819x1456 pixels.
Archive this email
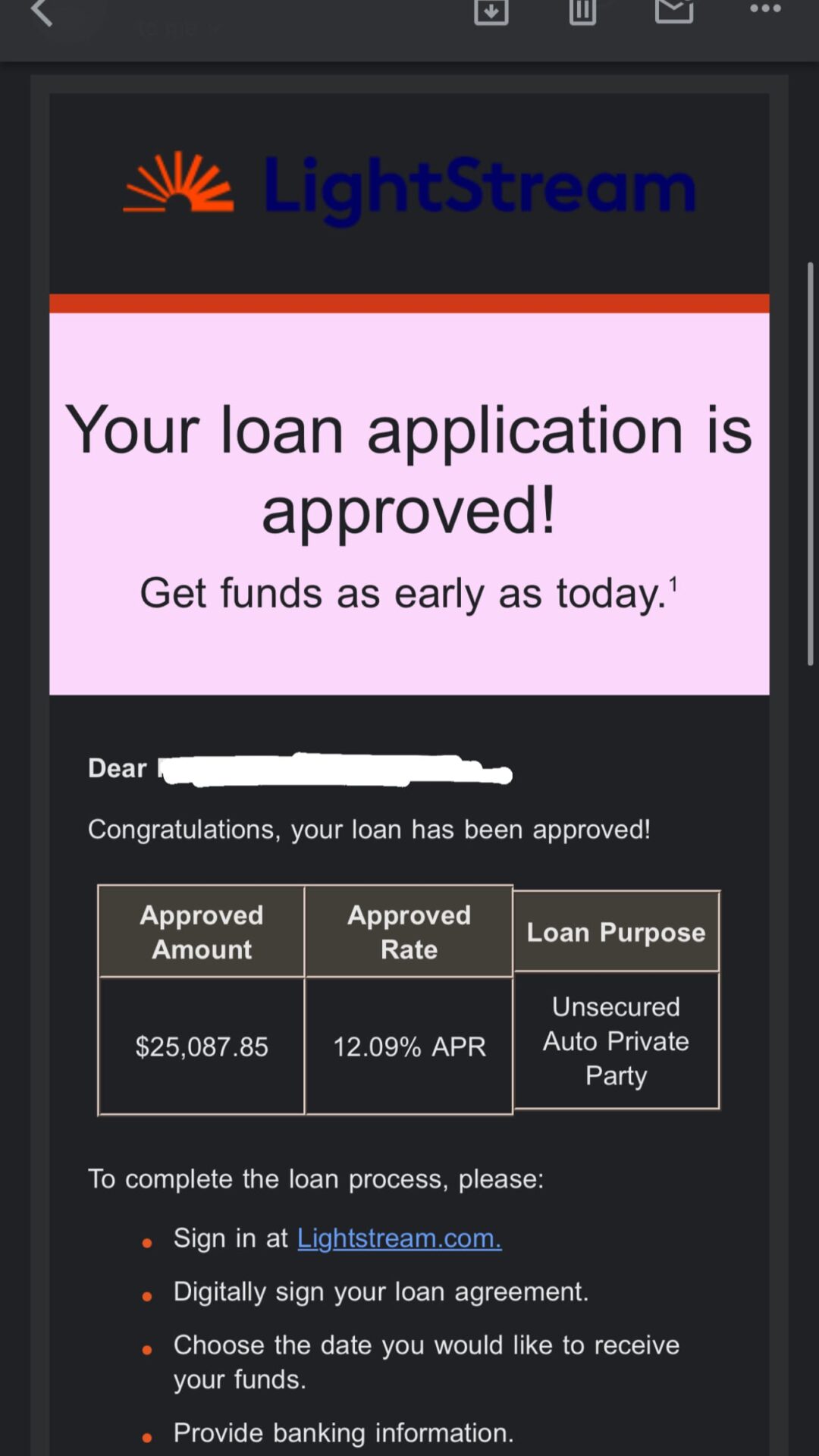point(491,11)
